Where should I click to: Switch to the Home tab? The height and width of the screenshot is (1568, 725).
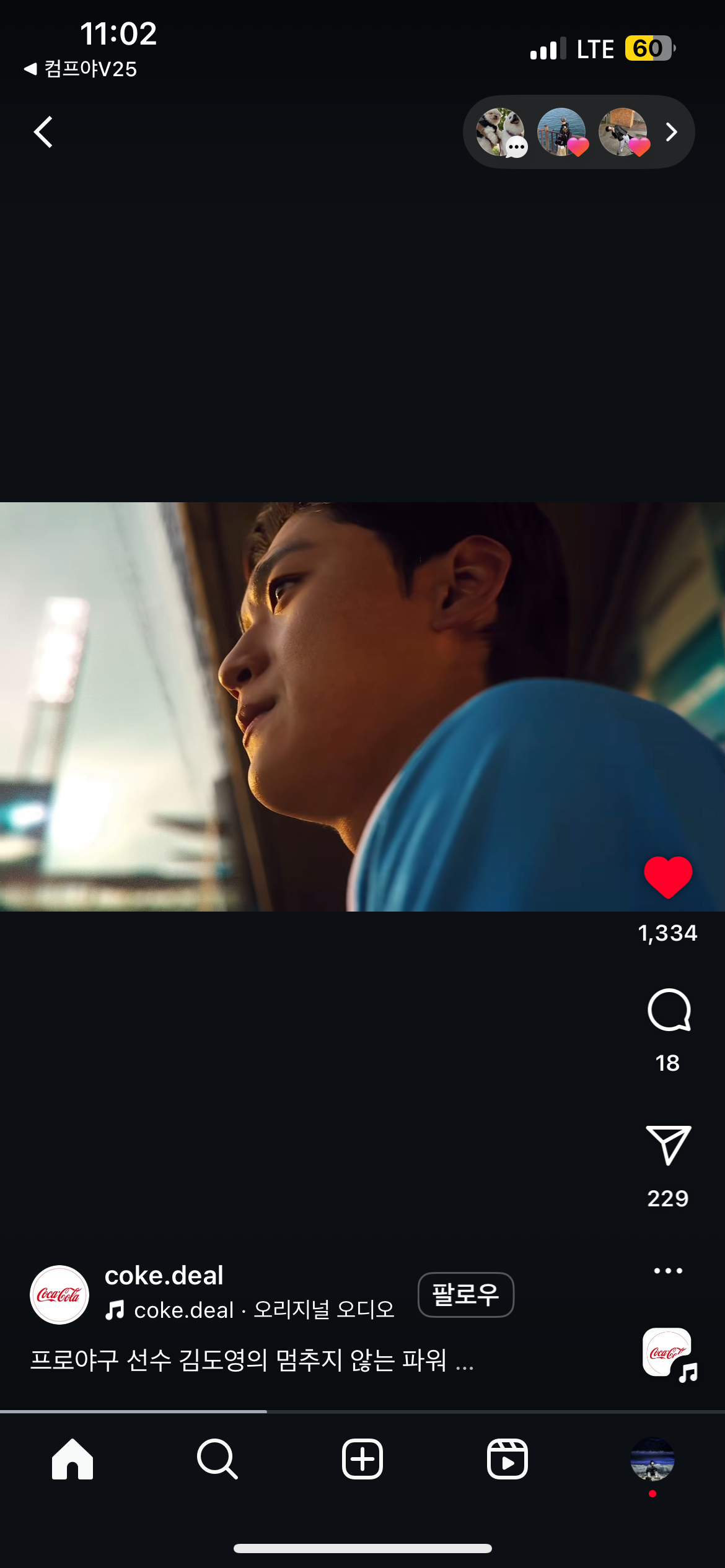click(72, 1459)
